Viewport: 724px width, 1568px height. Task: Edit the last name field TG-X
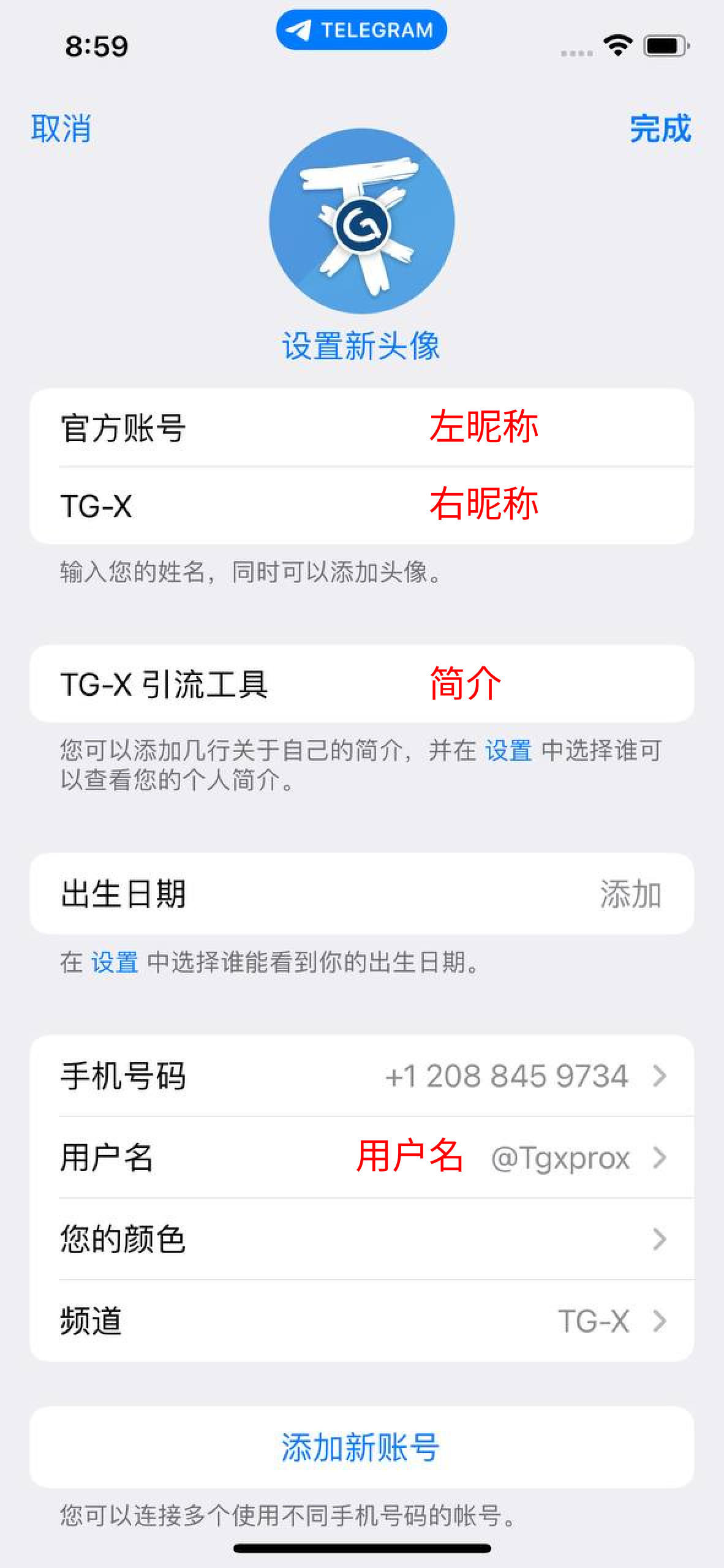tap(362, 505)
